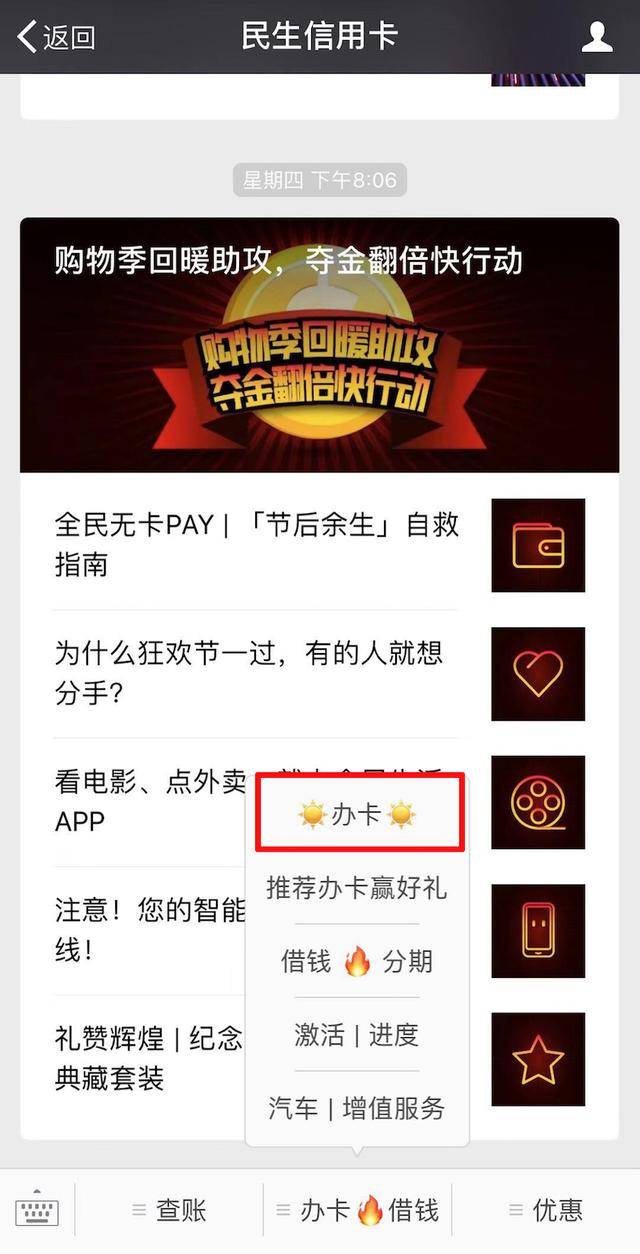Select 办卡 in the popup menu

coord(357,815)
